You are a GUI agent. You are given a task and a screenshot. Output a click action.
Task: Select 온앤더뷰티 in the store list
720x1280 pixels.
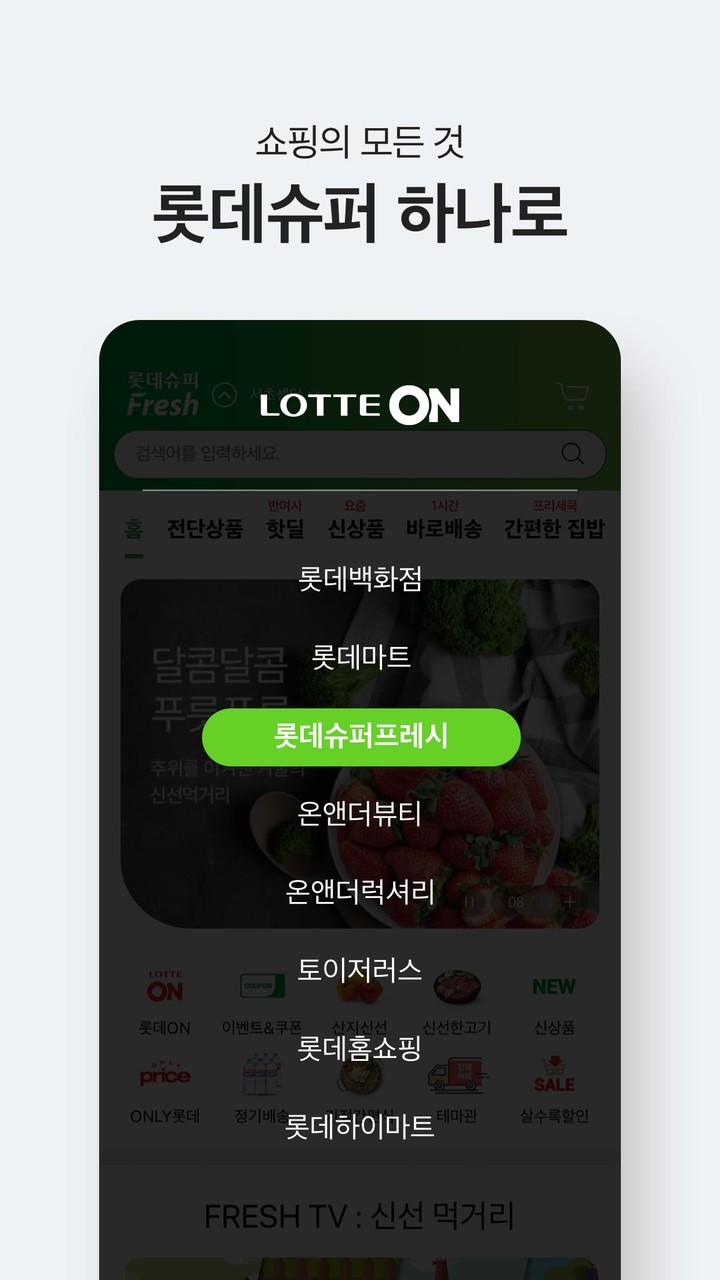360,815
